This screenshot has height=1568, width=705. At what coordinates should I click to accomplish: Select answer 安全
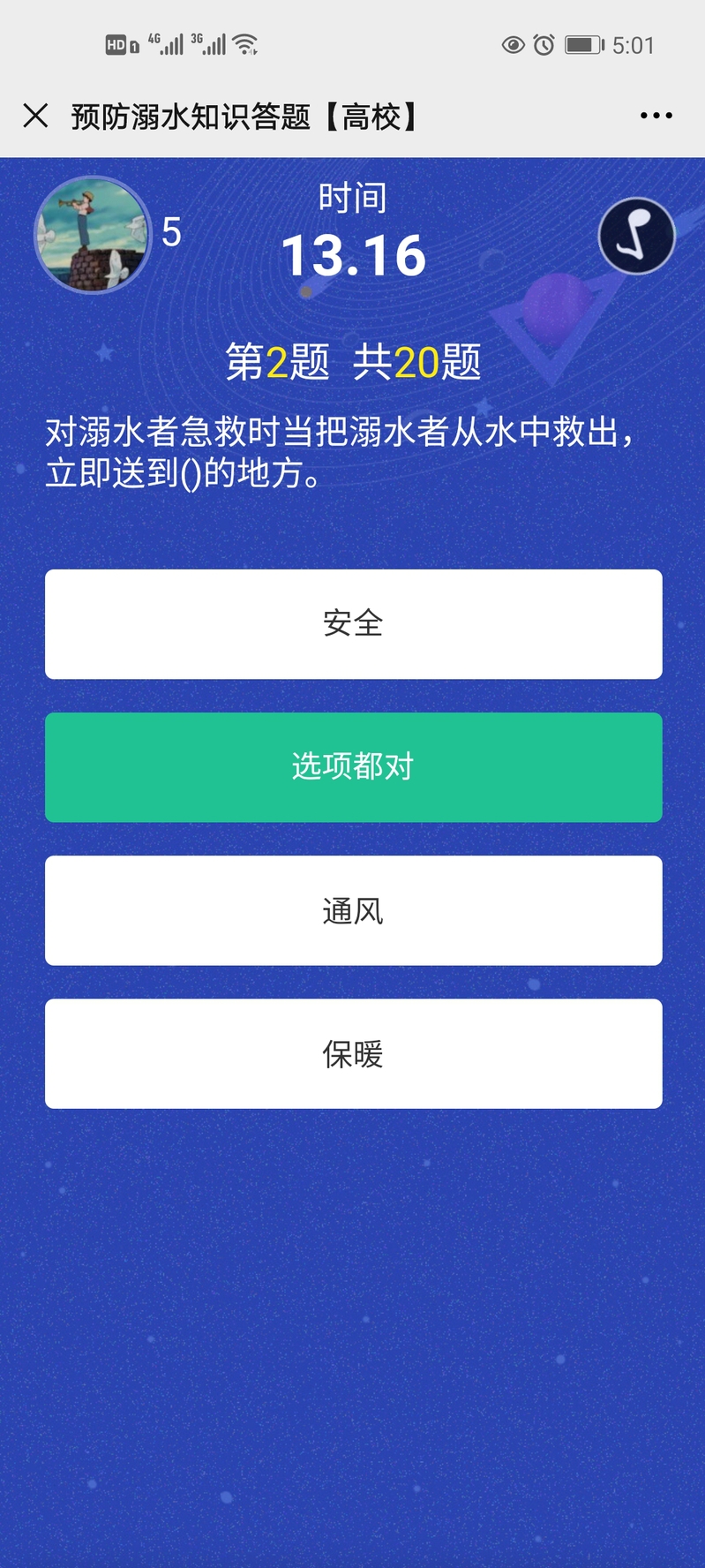(353, 624)
